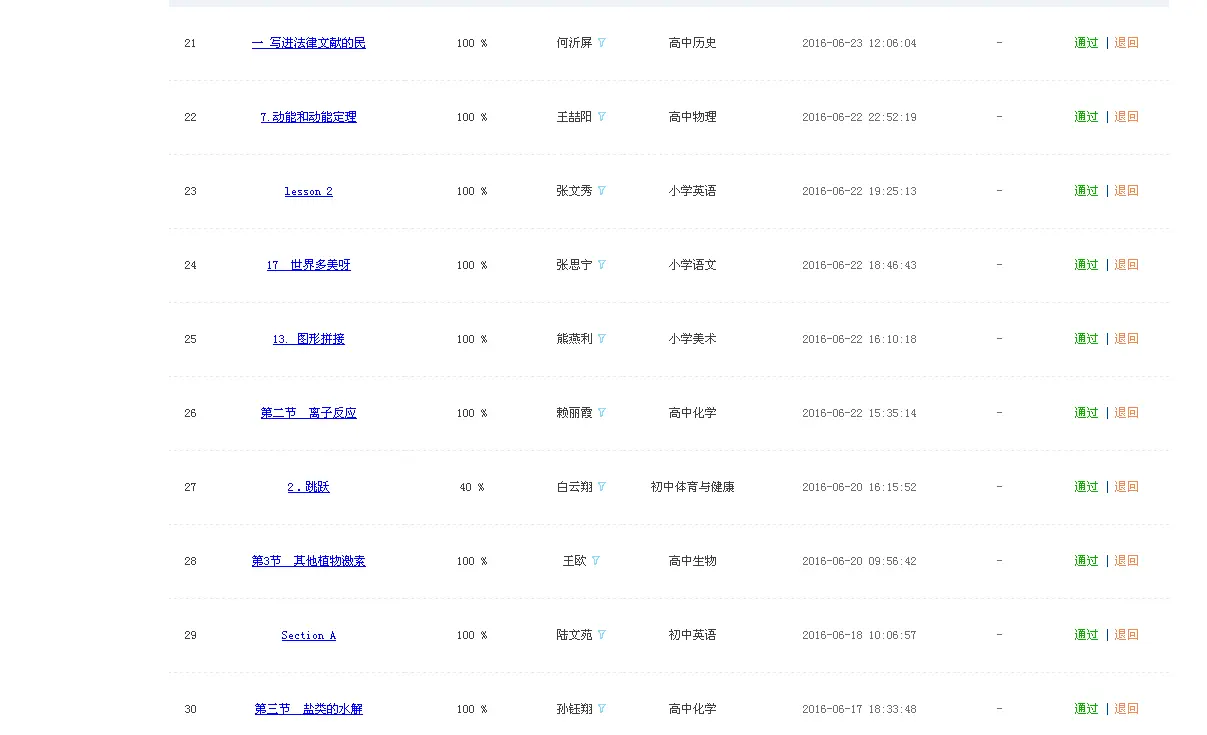Tap the icon beside 陆文苑
1207x735 pixels.
602,635
